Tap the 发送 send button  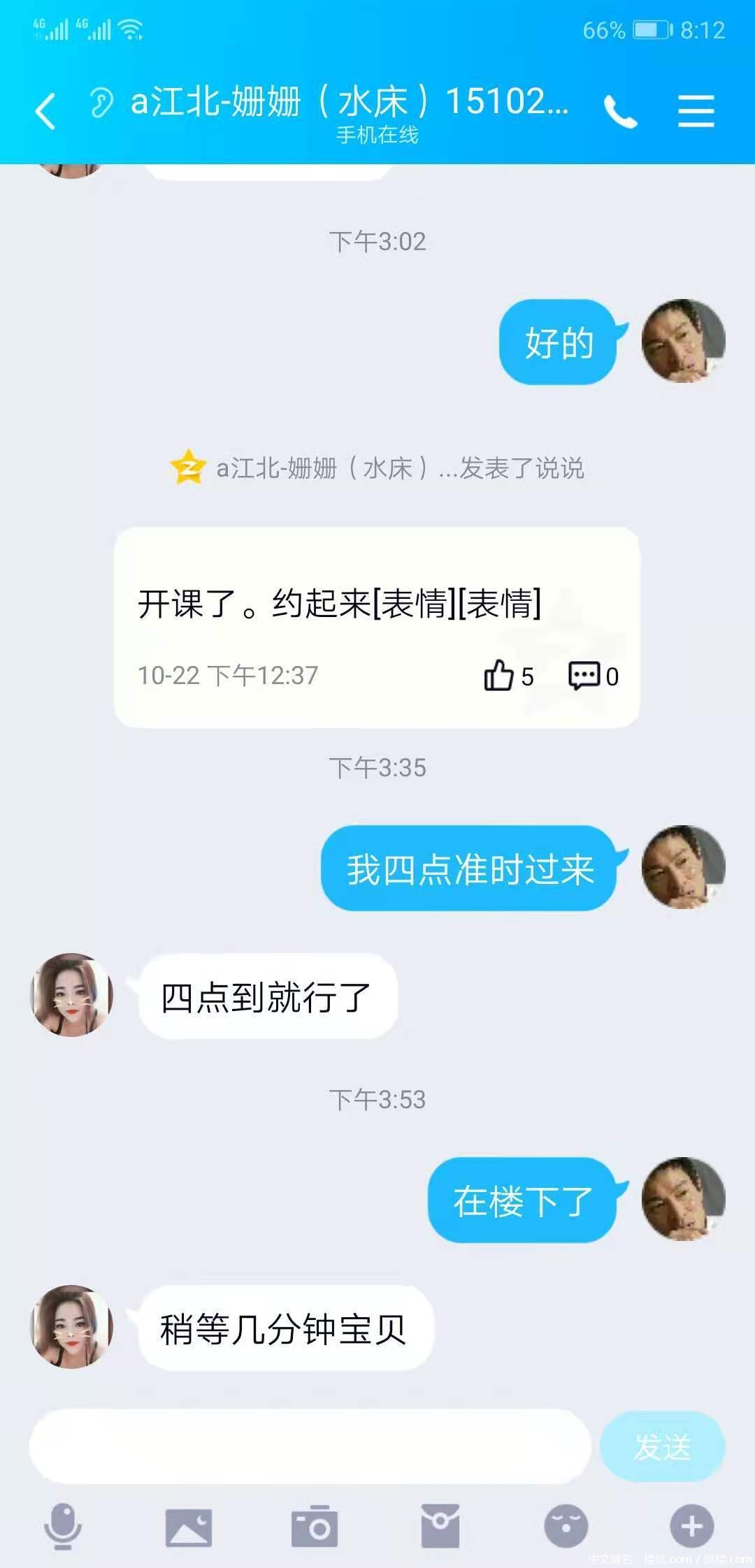[x=662, y=1446]
